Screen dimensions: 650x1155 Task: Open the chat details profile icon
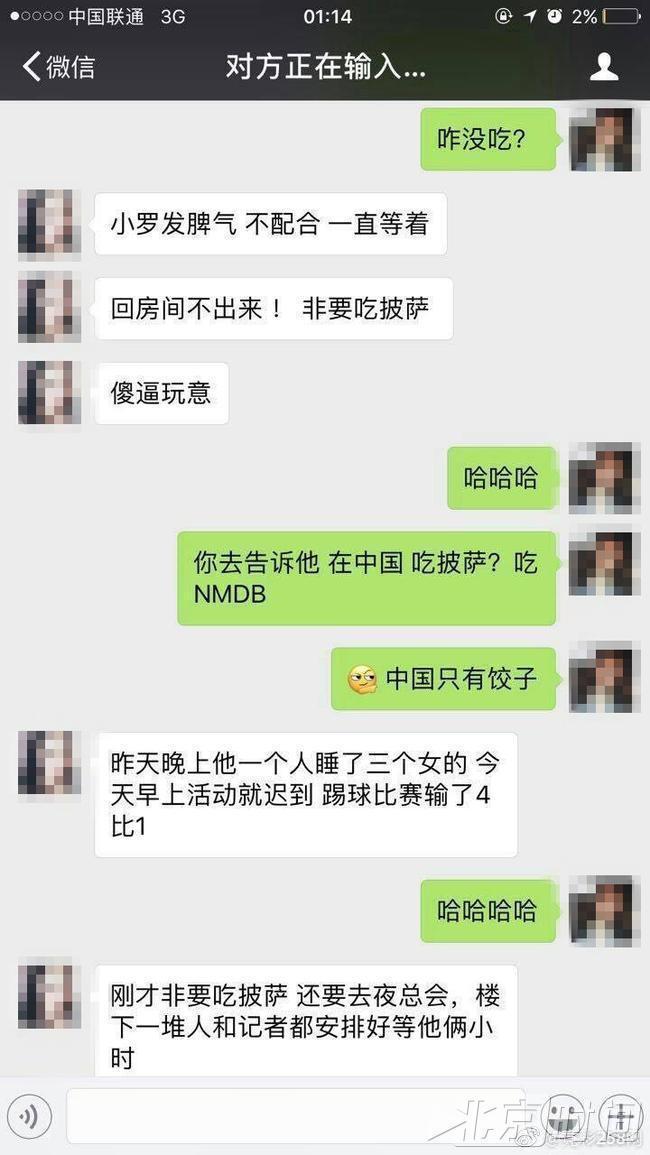[x=604, y=67]
